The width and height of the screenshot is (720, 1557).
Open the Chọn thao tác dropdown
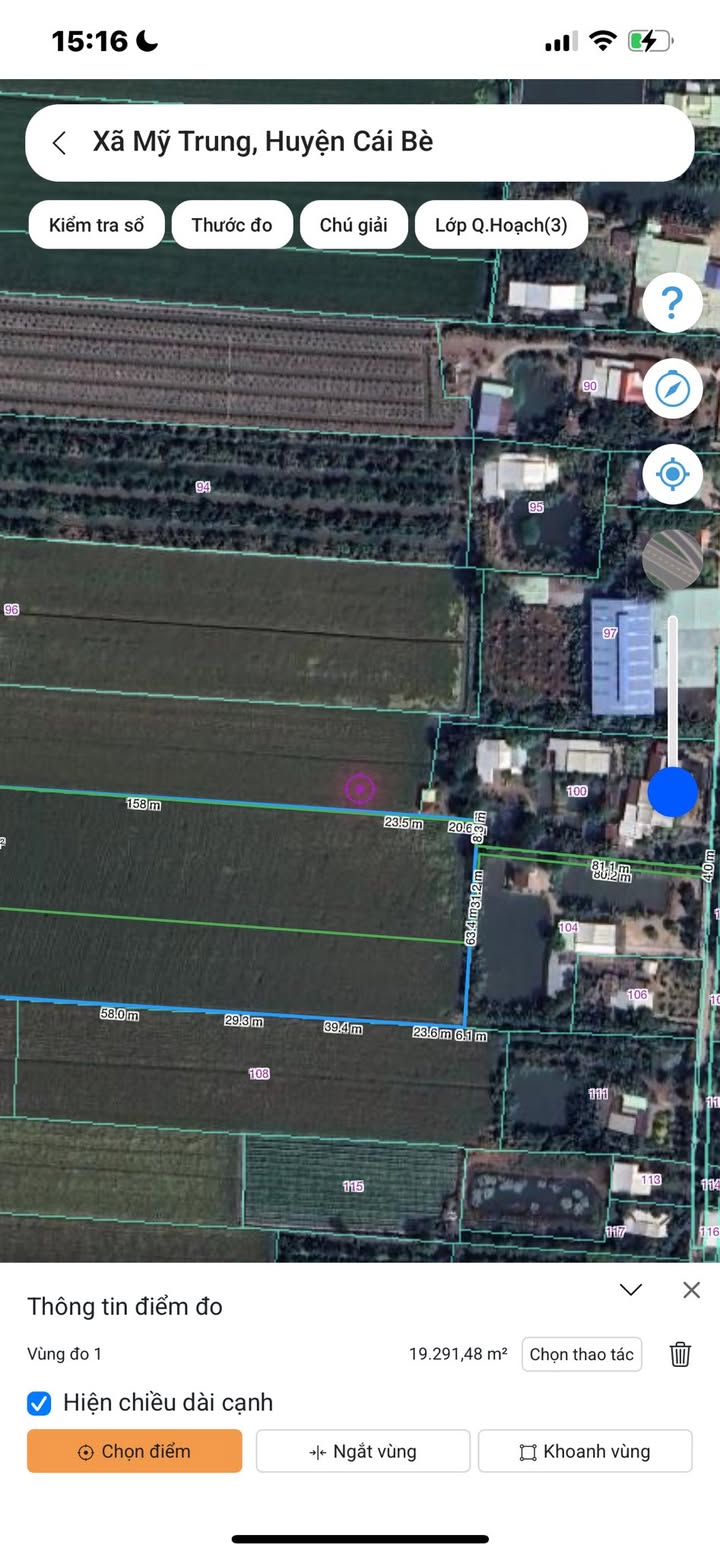tap(581, 1354)
